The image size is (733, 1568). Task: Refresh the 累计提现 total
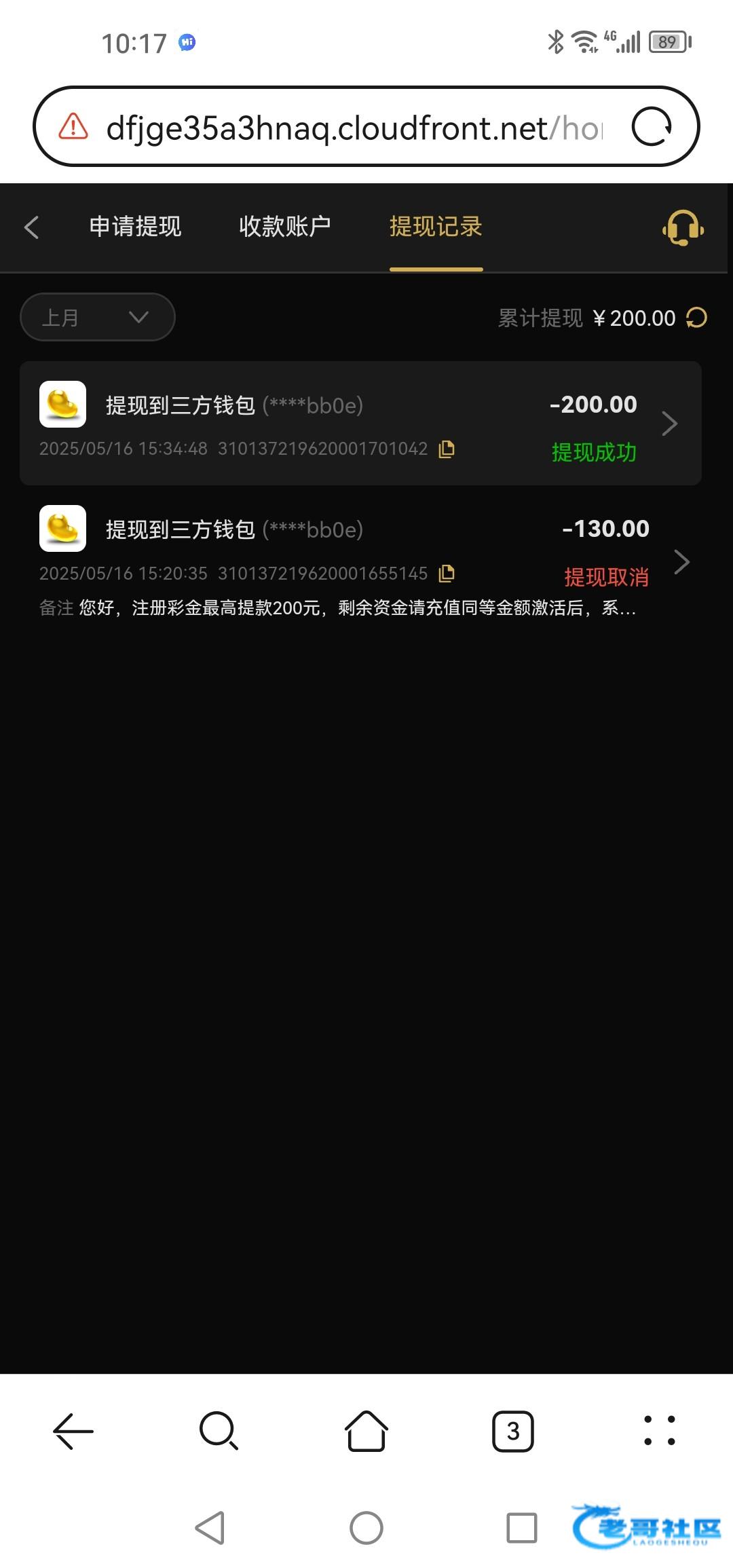tap(696, 318)
